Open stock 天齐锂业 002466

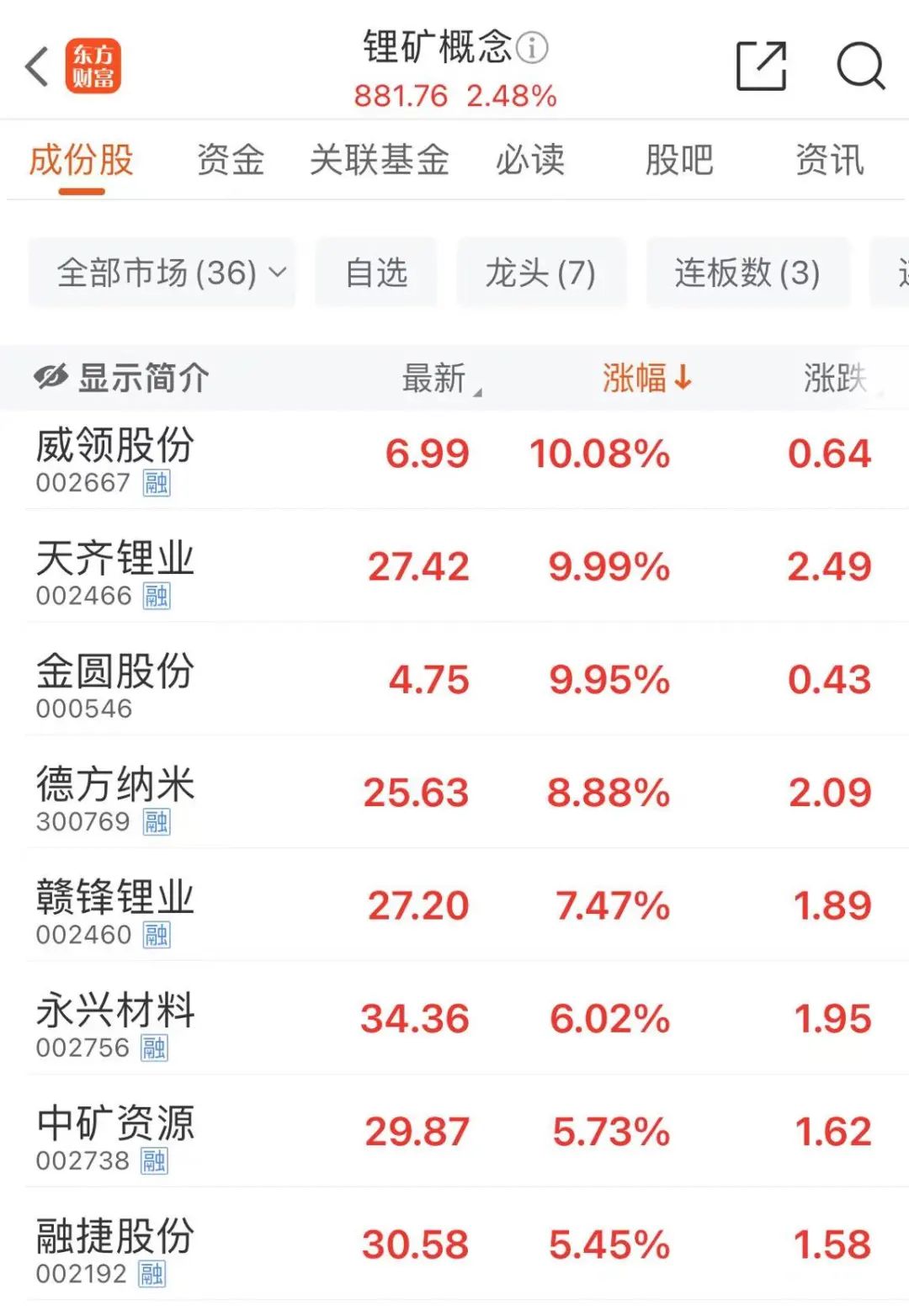(x=115, y=572)
